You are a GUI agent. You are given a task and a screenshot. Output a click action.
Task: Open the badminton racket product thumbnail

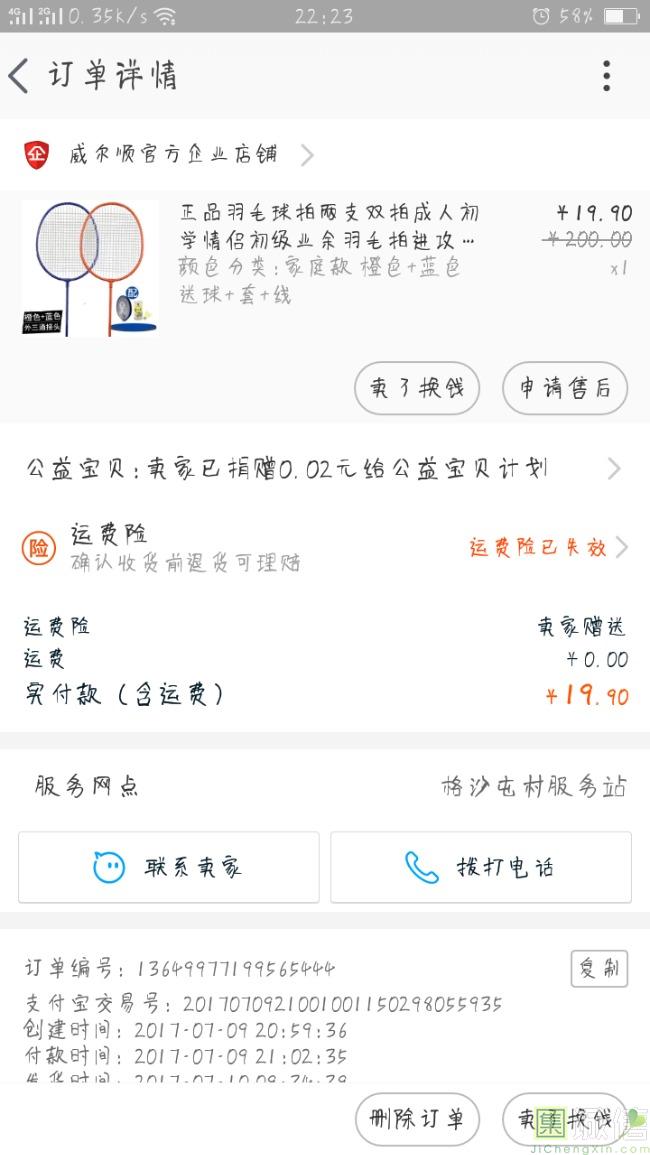coord(90,268)
